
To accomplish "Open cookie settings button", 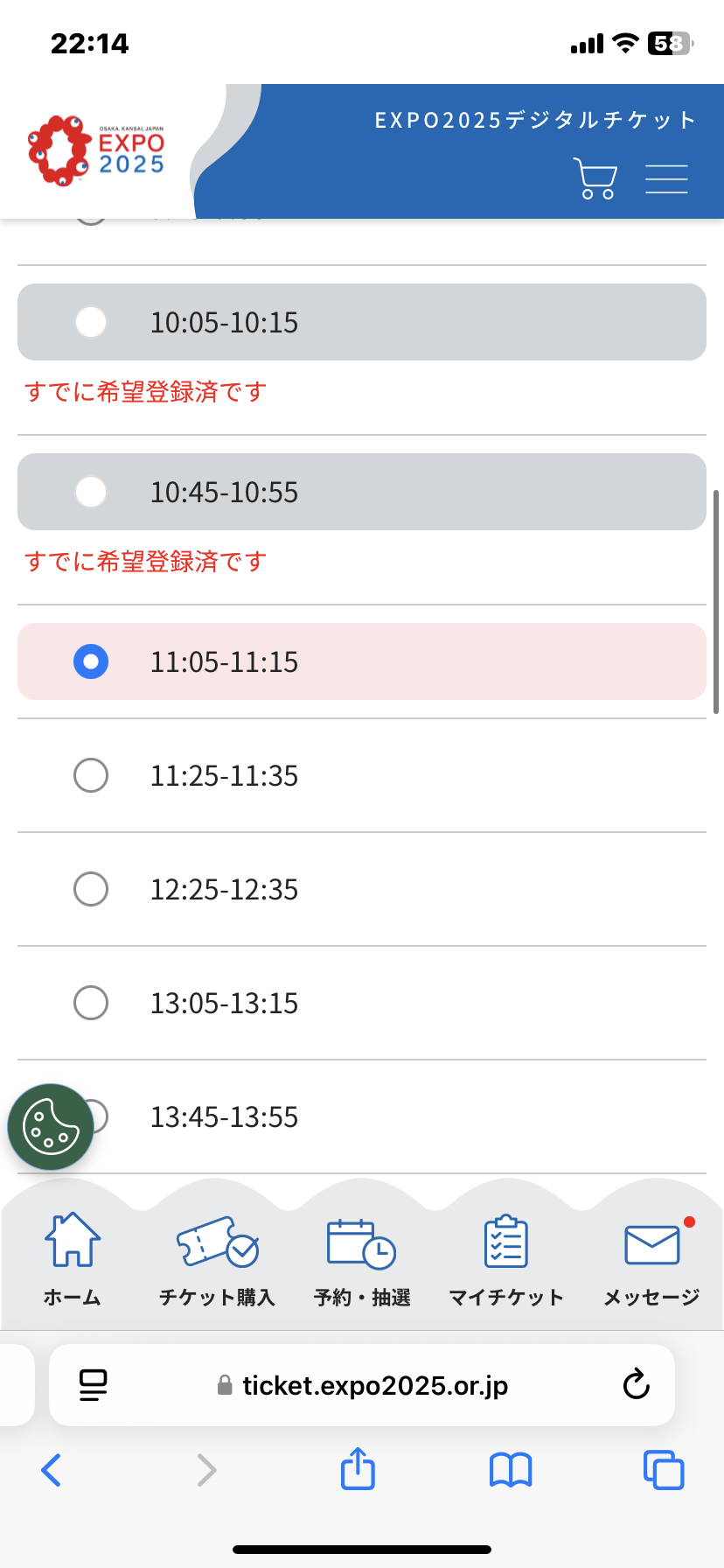I will (51, 1127).
